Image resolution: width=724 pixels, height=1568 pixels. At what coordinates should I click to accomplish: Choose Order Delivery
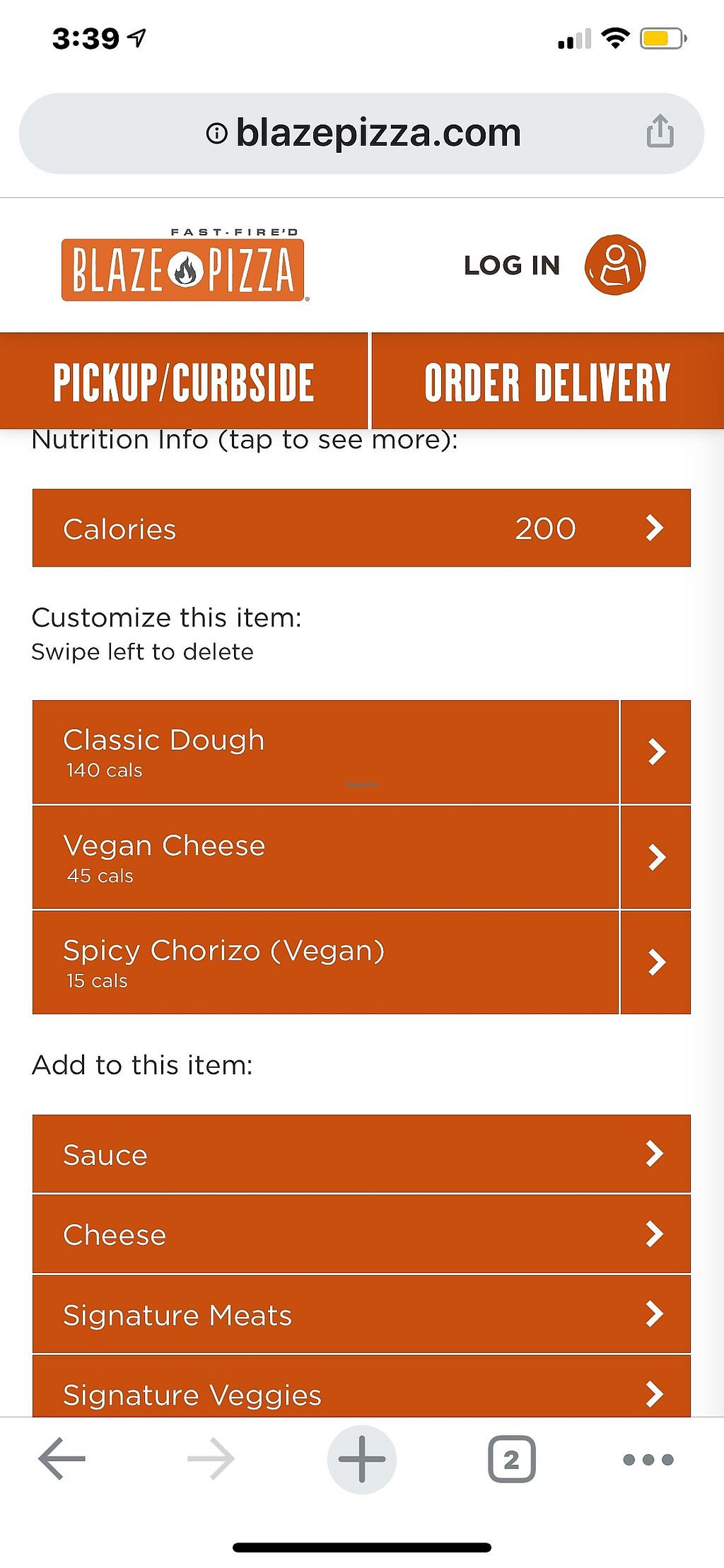(x=547, y=382)
